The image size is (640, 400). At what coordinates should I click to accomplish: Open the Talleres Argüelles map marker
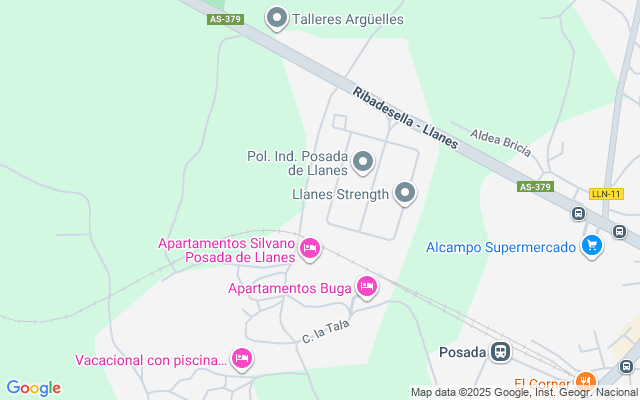(277, 18)
